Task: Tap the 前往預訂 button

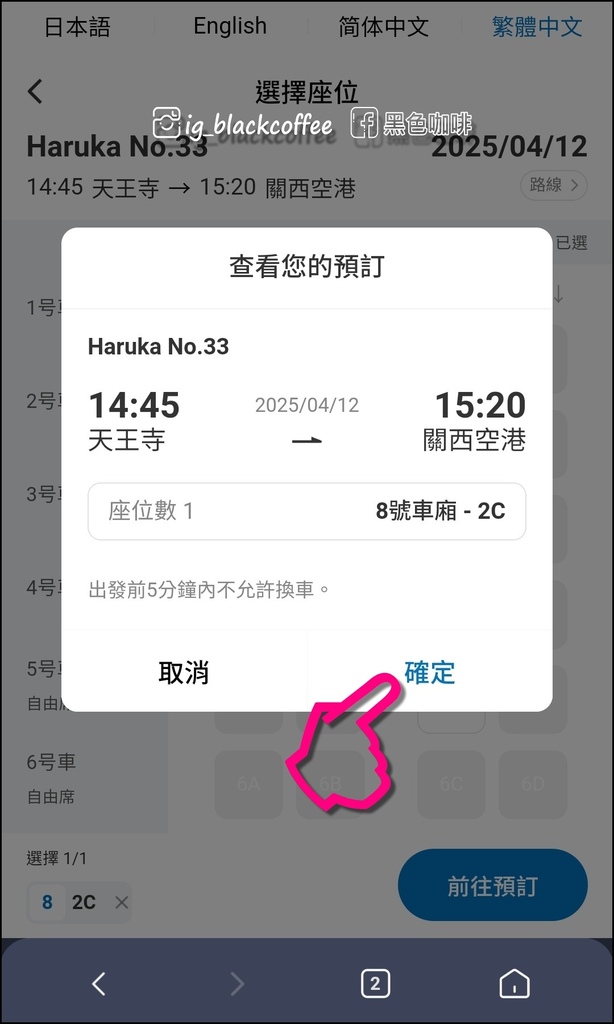Action: tap(493, 886)
